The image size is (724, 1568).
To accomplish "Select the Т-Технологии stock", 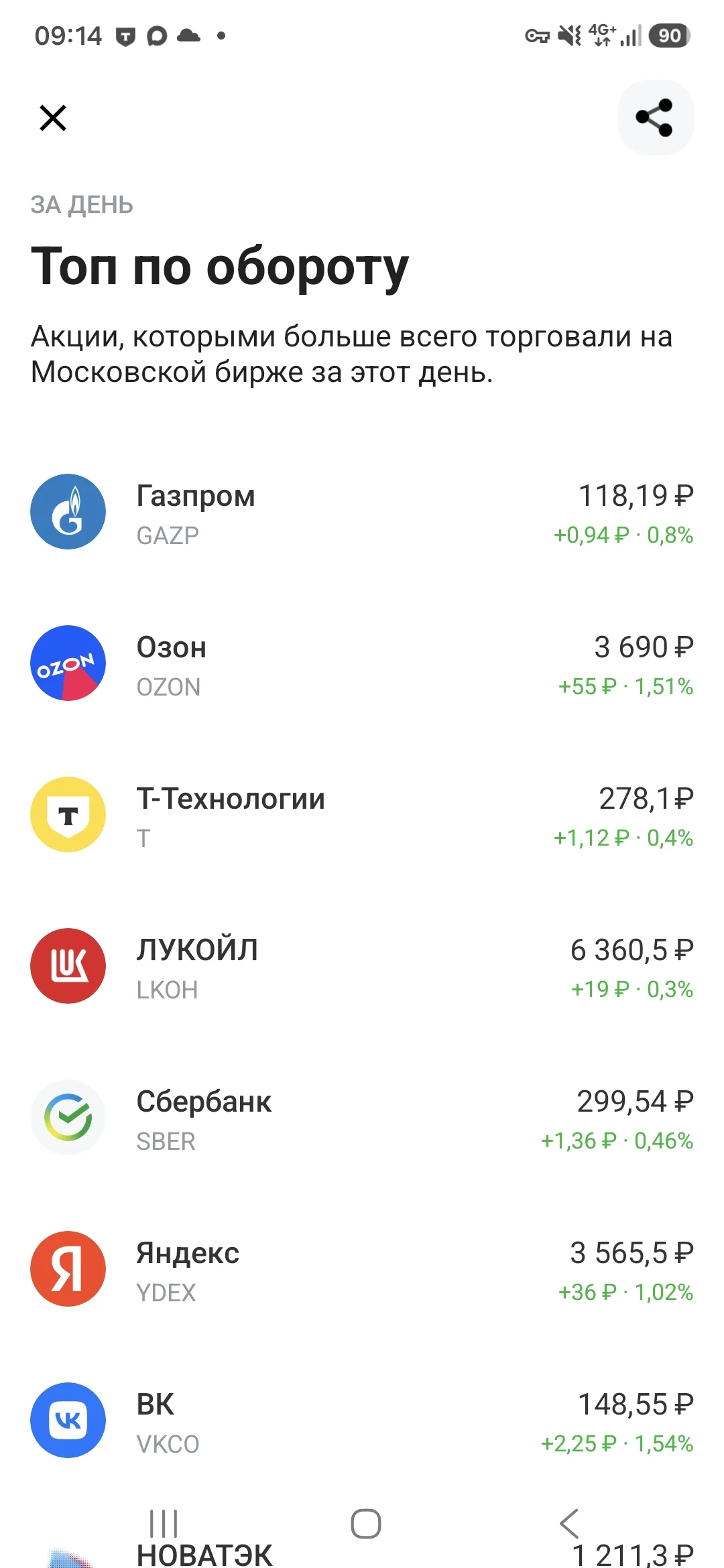I will (362, 815).
